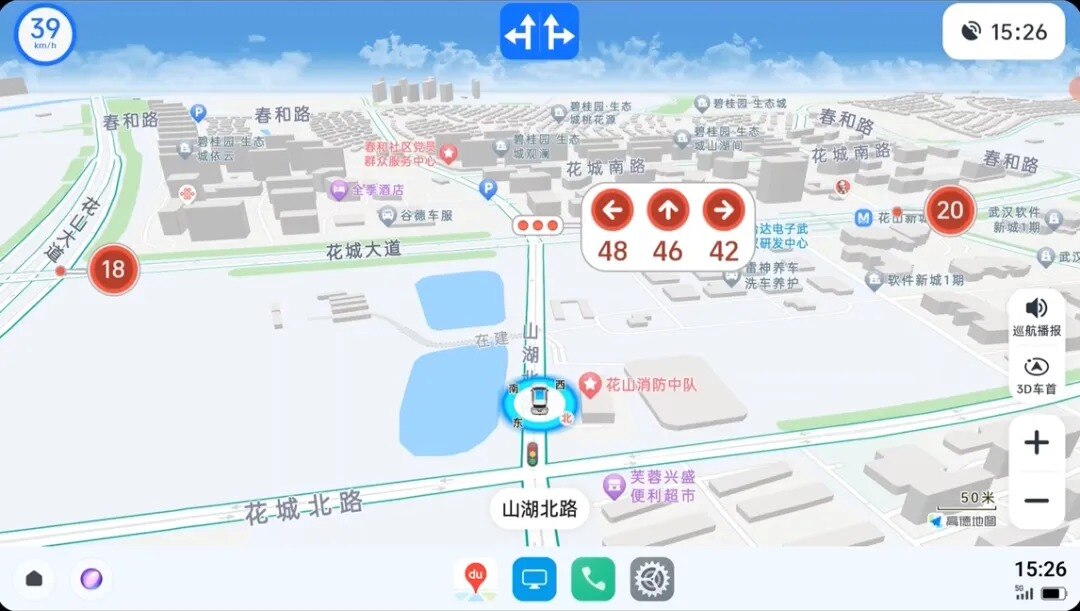Screen dimensions: 1080x611
Task: Zoom out the map with minus
Action: pos(1037,500)
